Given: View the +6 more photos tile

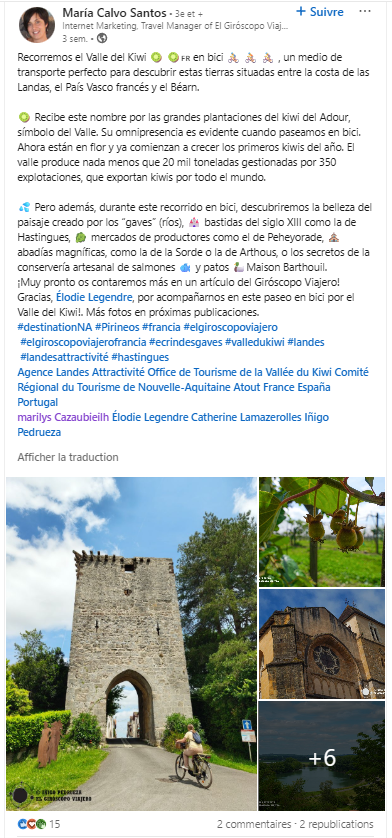Looking at the screenshot, I should 322,756.
